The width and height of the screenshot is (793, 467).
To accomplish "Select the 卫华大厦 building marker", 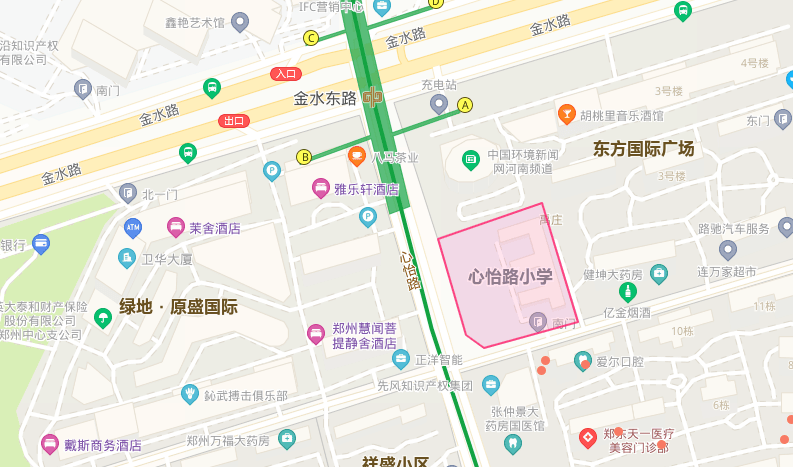I will pyautogui.click(x=127, y=258).
